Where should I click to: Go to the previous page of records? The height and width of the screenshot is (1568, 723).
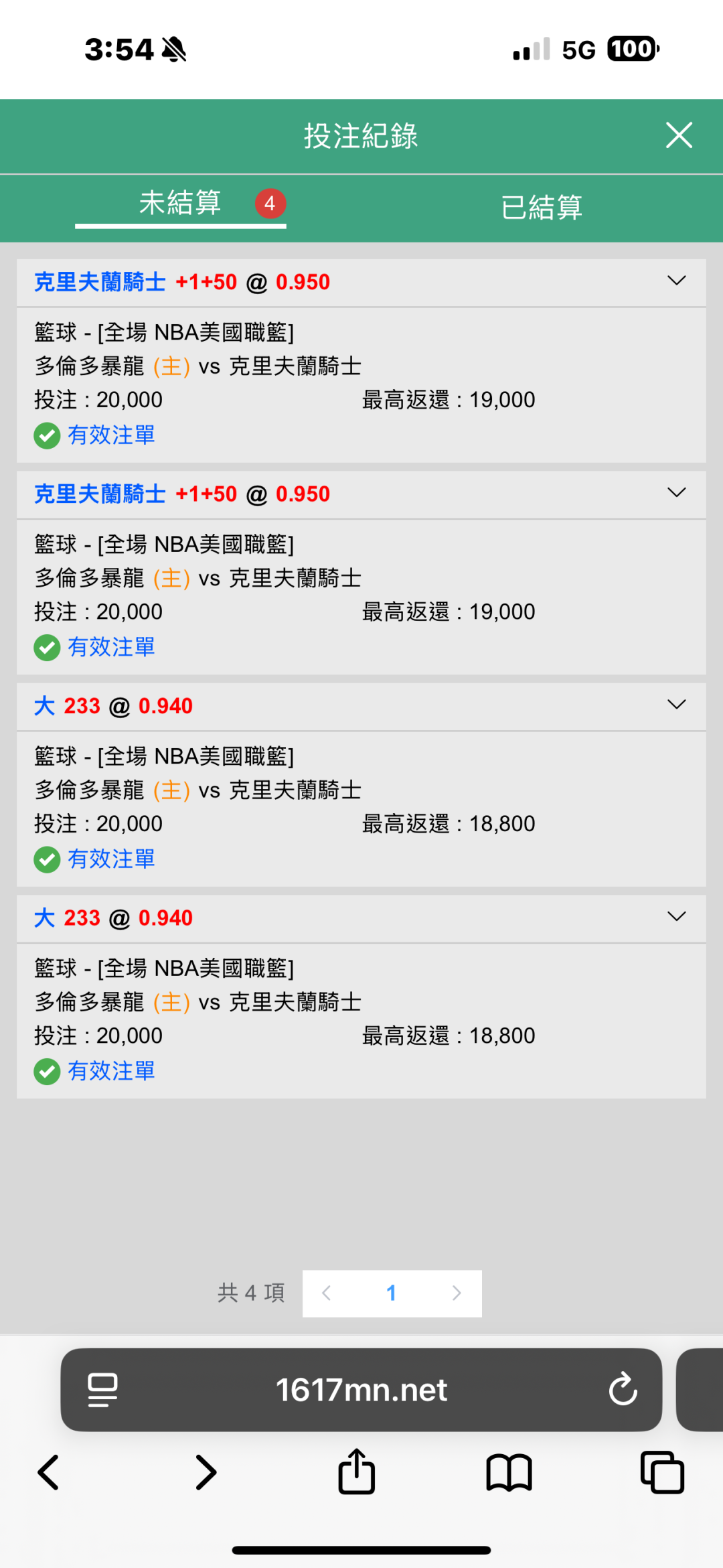click(327, 1293)
